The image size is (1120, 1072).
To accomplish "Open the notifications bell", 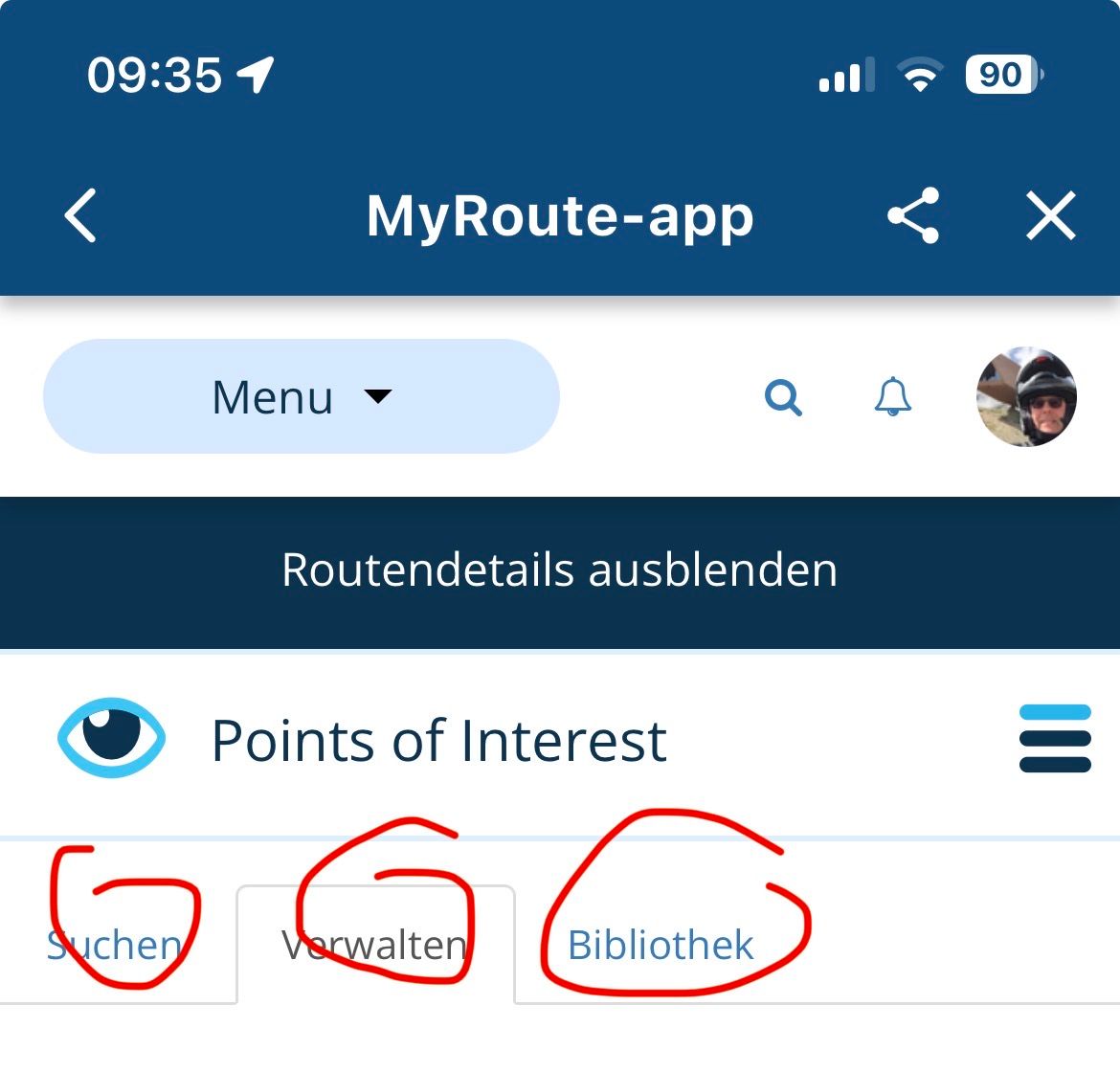I will point(892,396).
